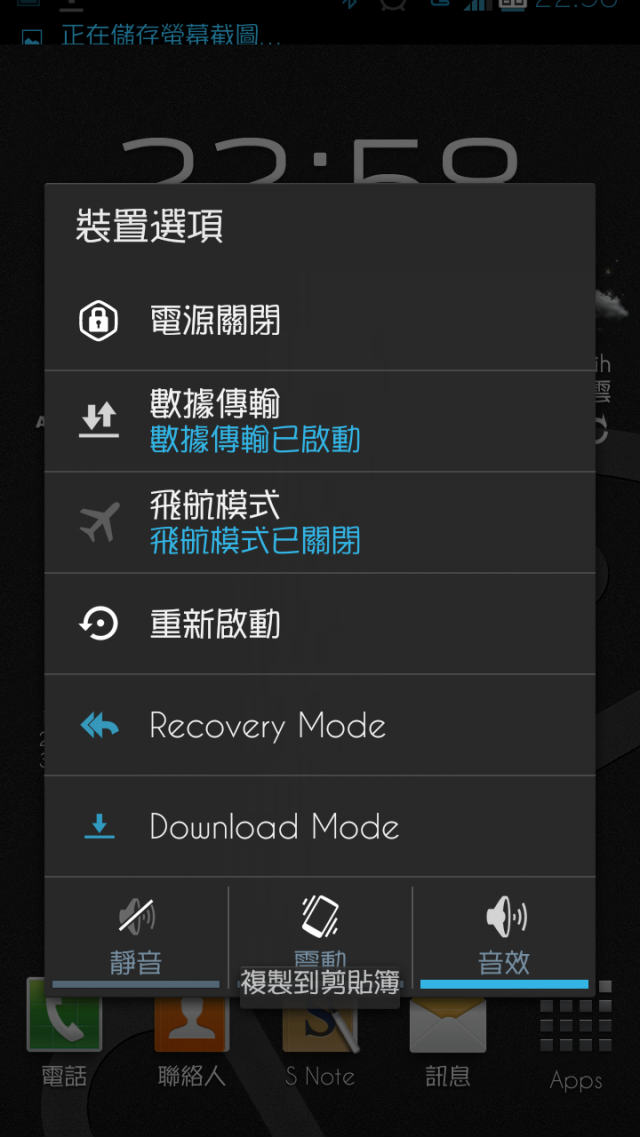Toggle 數據傳輸 mobile data

pyautogui.click(x=320, y=421)
